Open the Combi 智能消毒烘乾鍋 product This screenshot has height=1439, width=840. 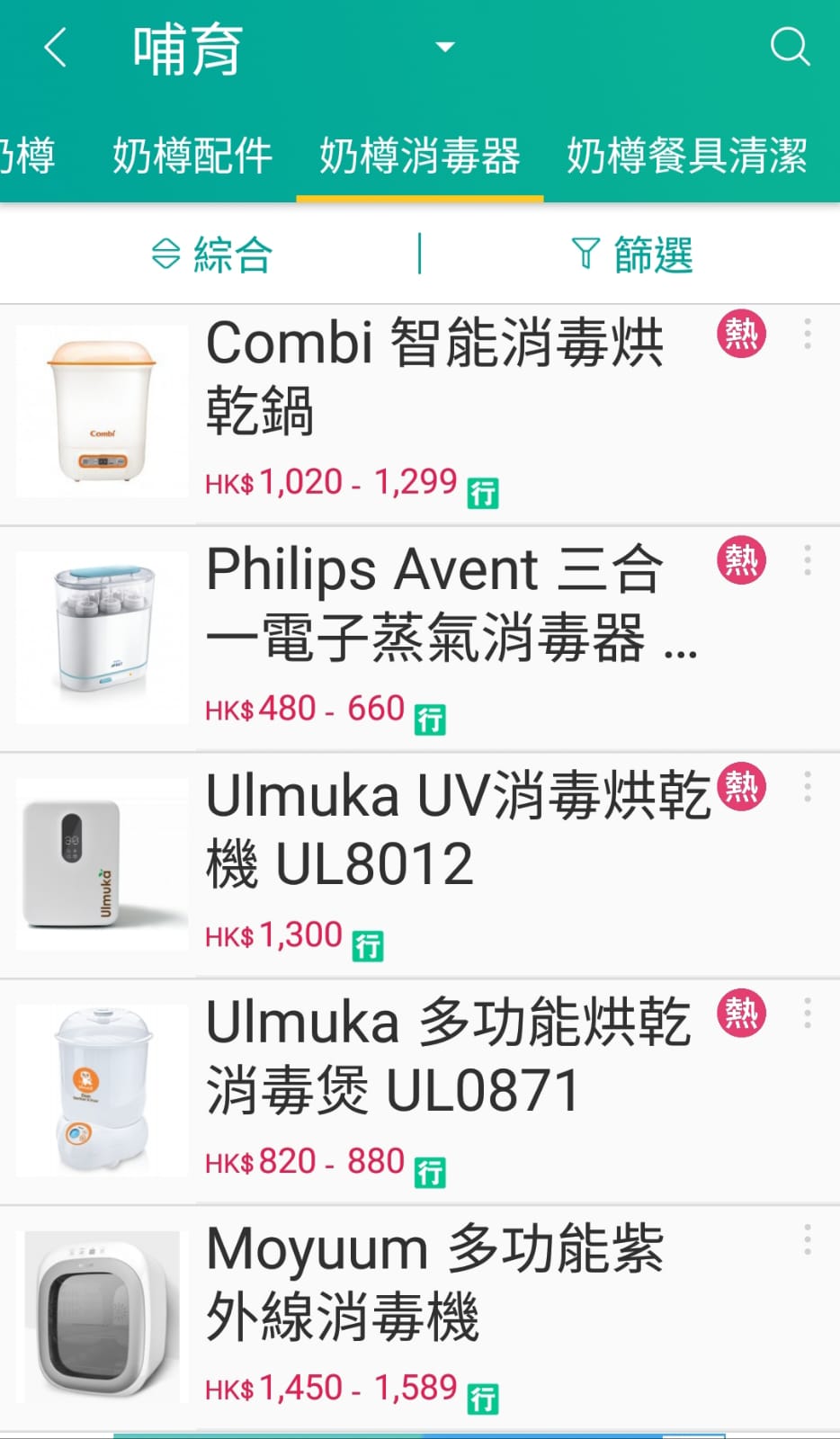[x=436, y=376]
